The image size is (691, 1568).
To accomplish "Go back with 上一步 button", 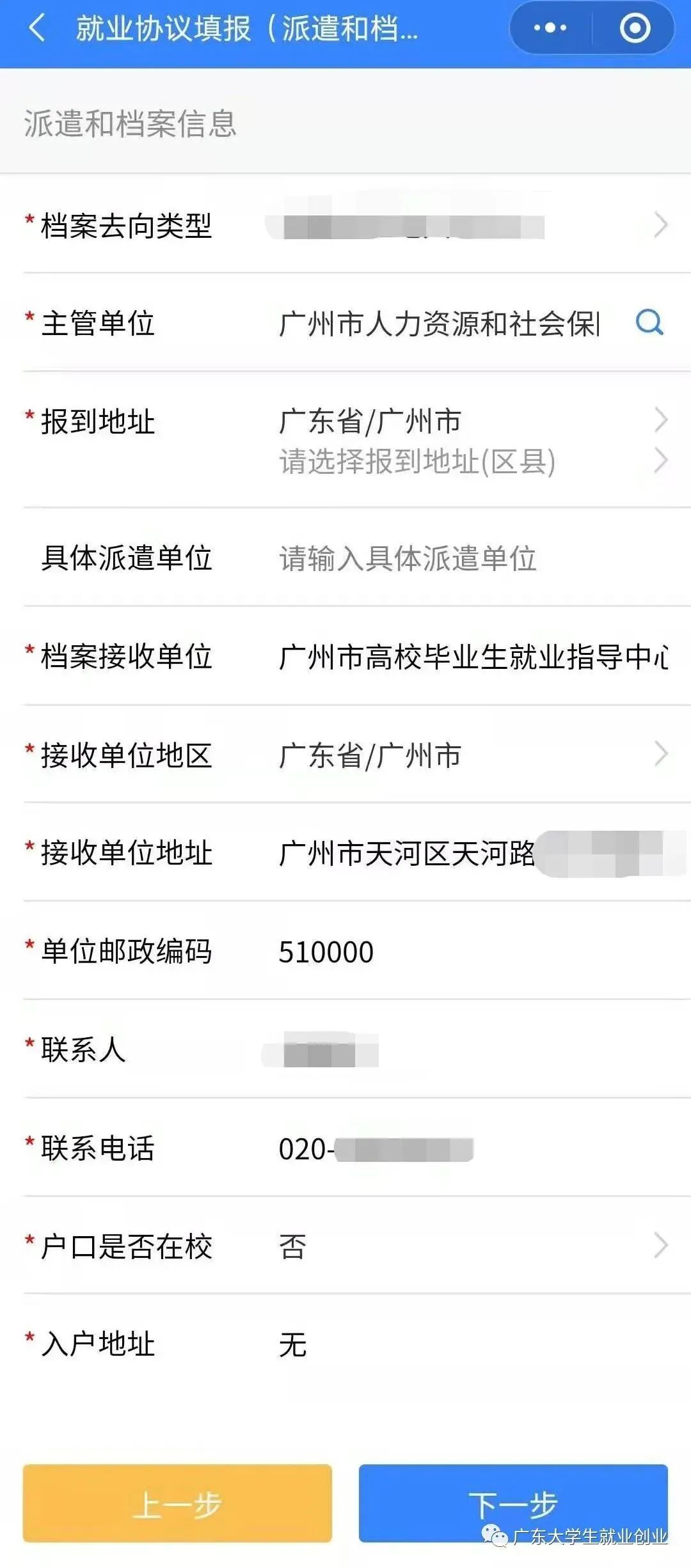I will (x=177, y=1503).
